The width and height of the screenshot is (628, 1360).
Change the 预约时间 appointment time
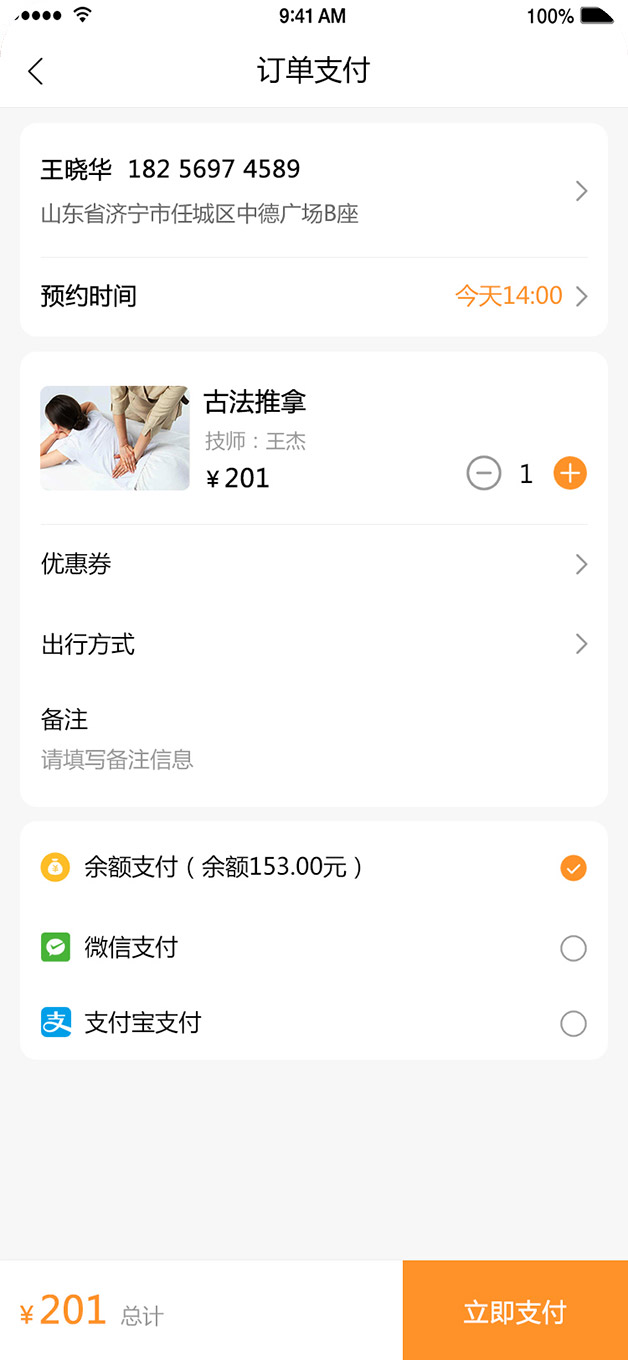313,296
